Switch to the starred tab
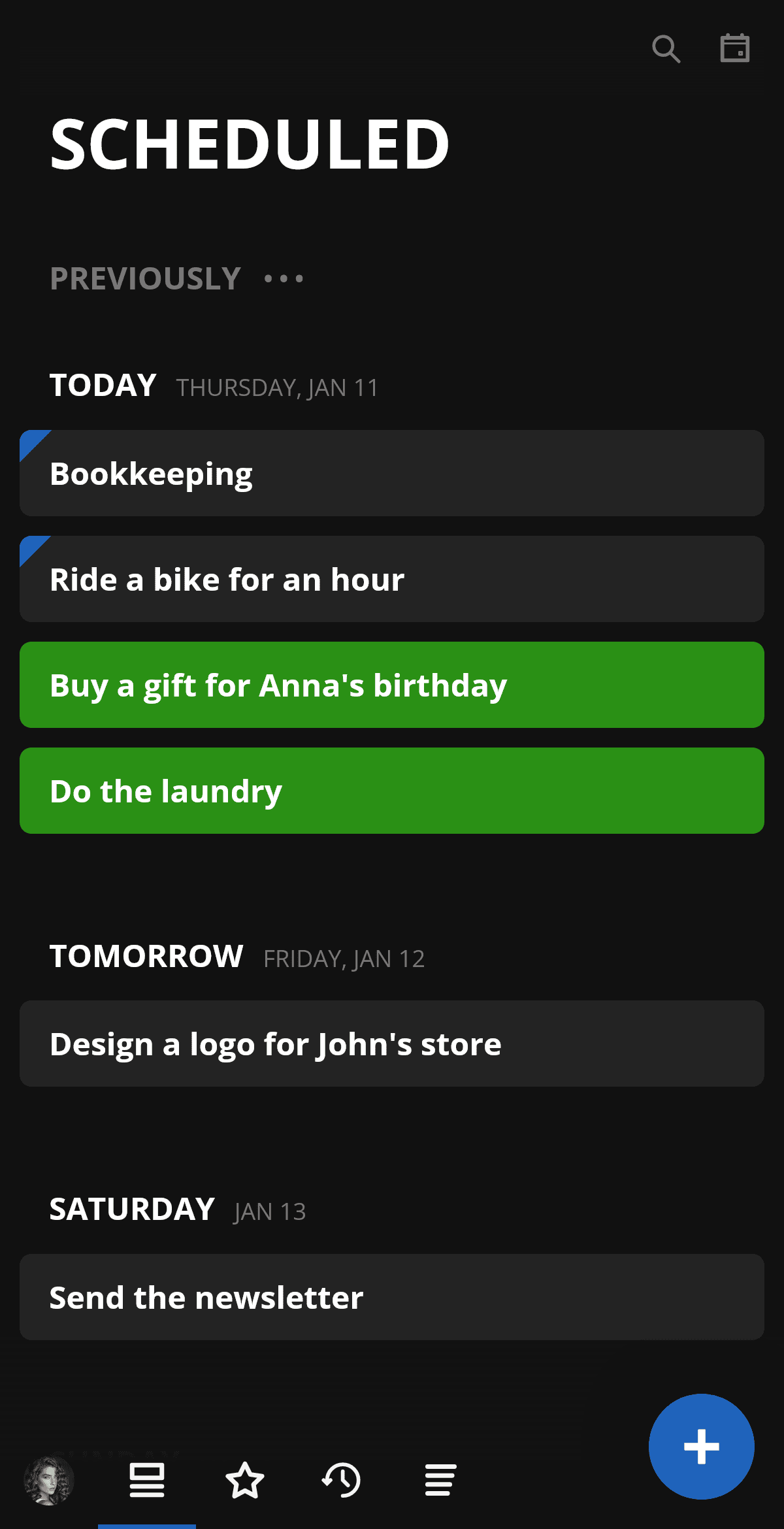Viewport: 784px width, 1529px height. point(245,1480)
